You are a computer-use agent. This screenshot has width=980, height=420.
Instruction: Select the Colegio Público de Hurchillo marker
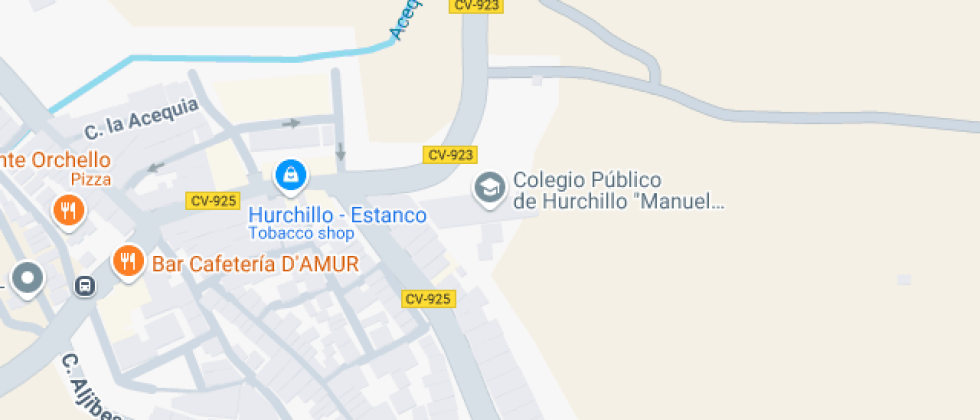489,187
